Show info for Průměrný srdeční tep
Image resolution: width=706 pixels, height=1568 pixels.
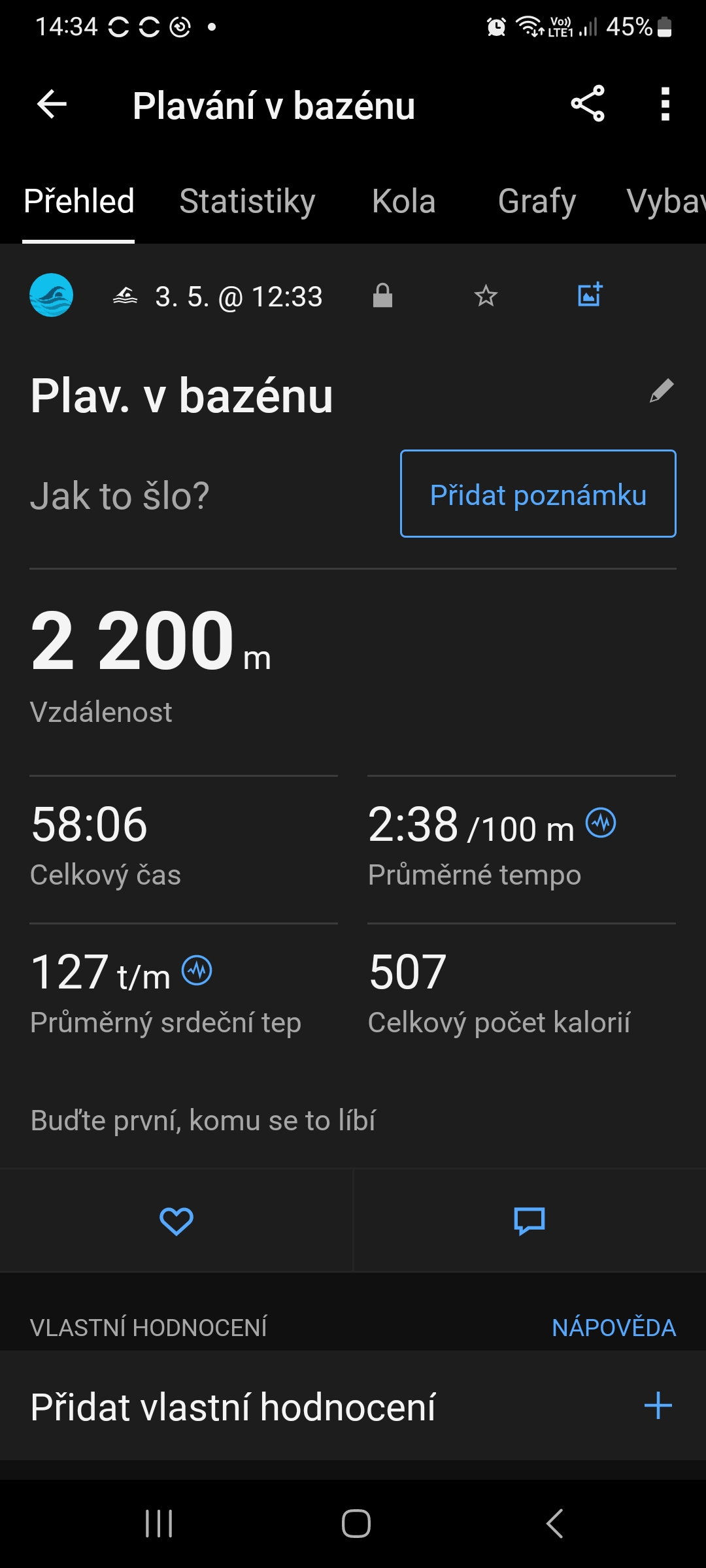(197, 970)
